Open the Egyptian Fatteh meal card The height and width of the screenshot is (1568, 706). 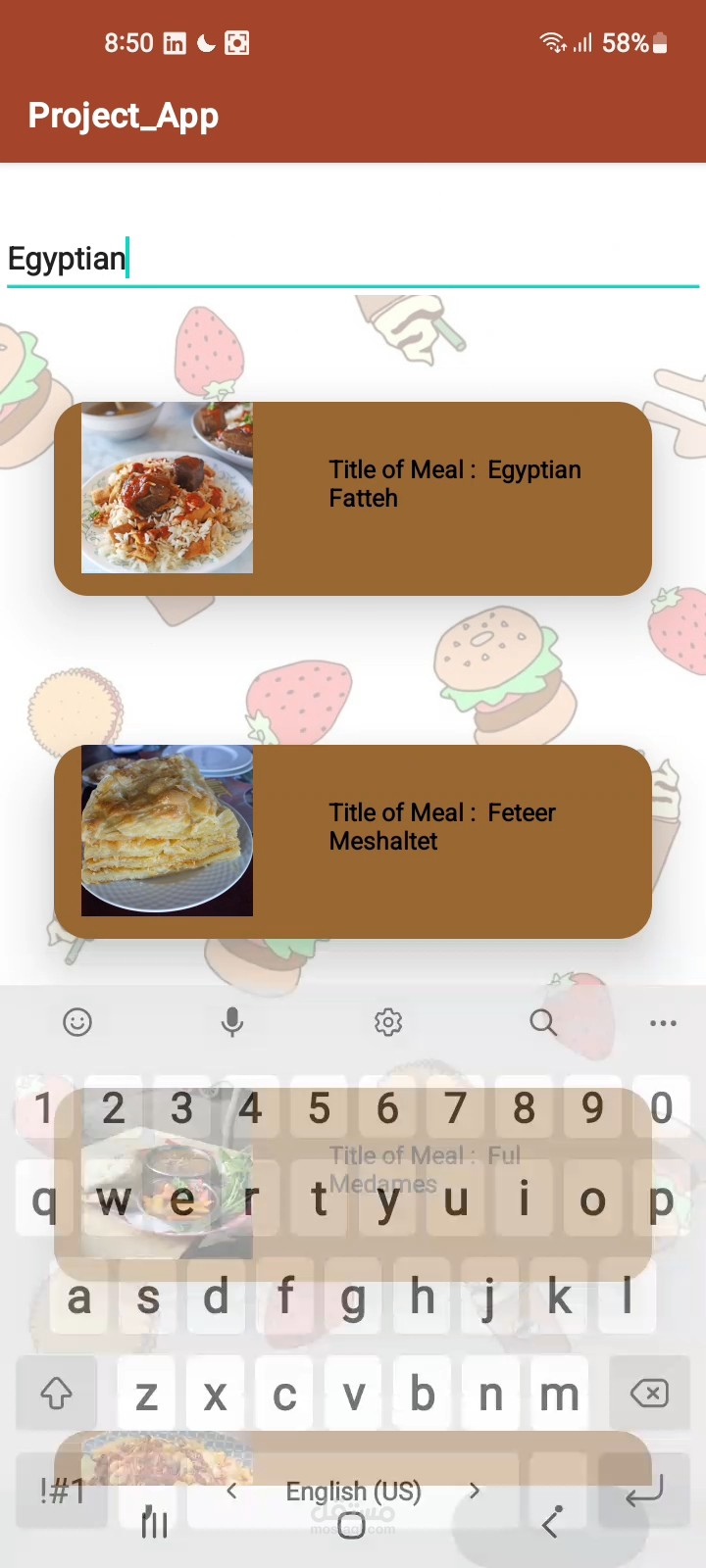(x=353, y=498)
